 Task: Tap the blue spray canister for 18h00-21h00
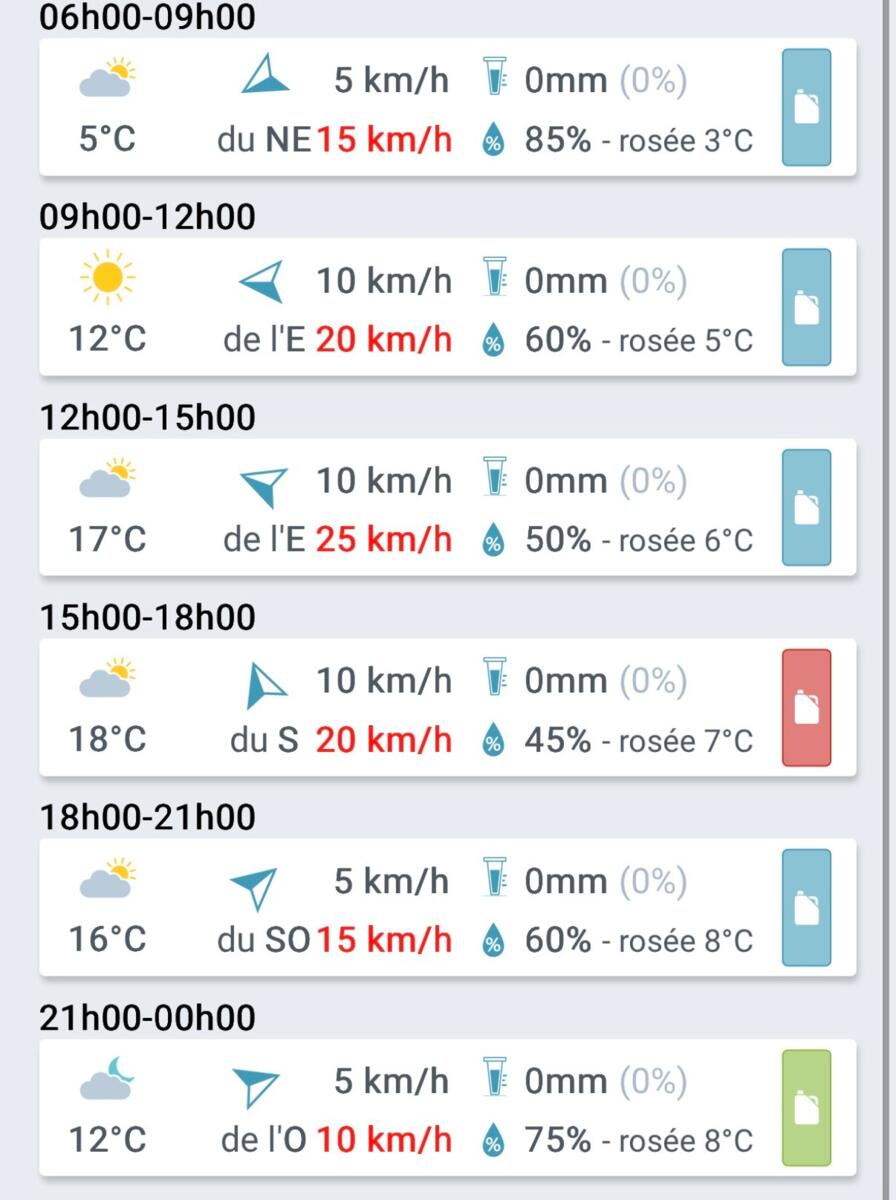tap(806, 907)
